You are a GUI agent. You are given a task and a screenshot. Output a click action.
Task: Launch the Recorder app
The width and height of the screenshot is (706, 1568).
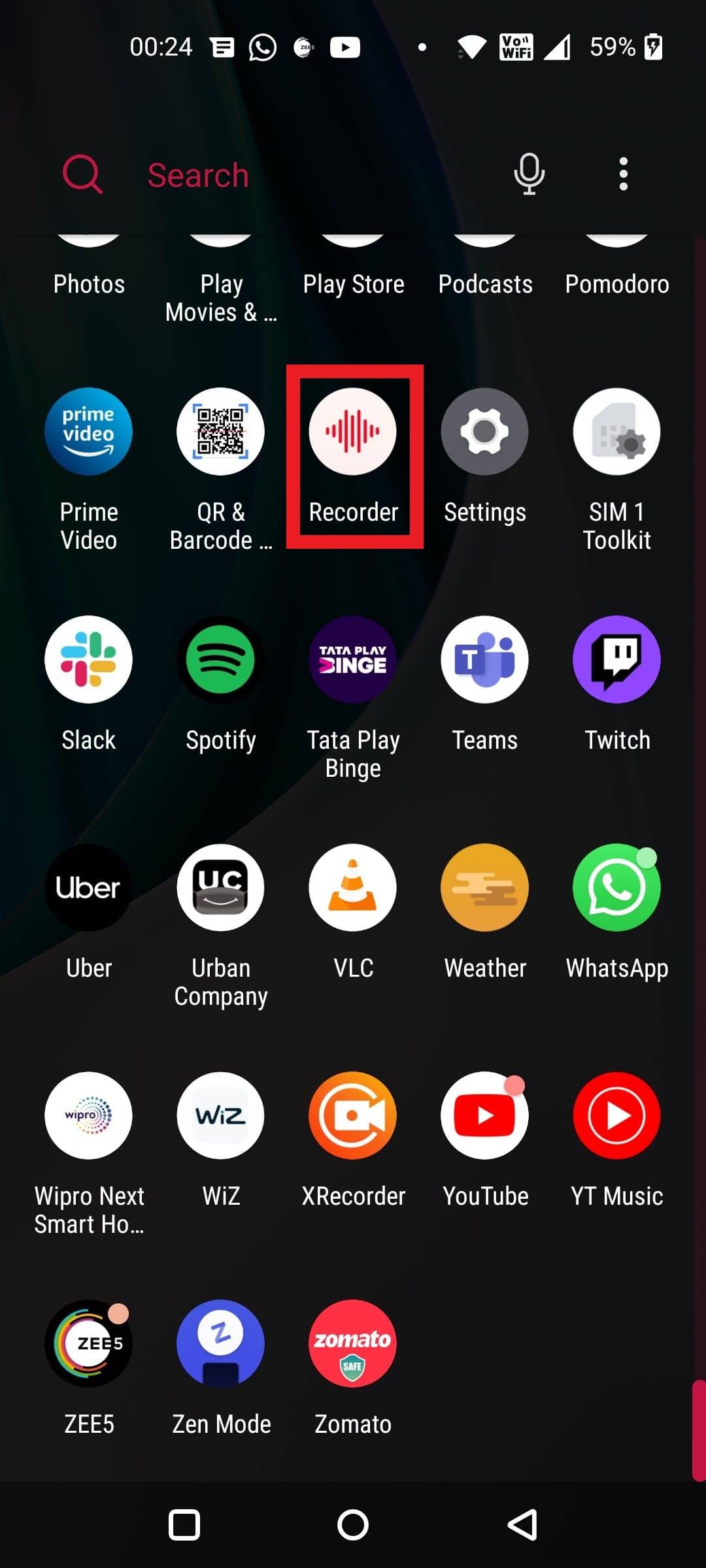(353, 433)
